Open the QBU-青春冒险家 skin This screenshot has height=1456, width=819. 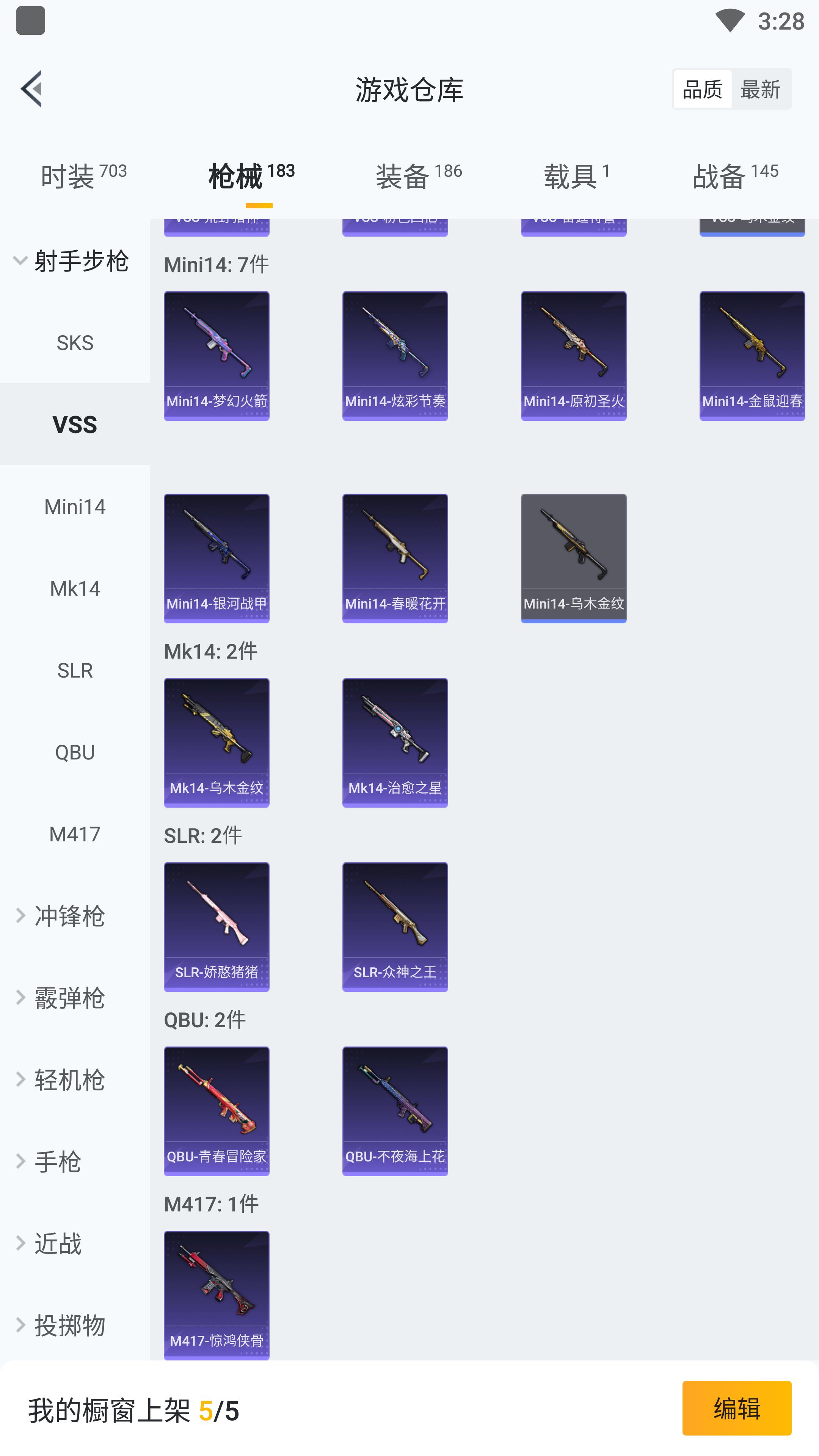217,1111
